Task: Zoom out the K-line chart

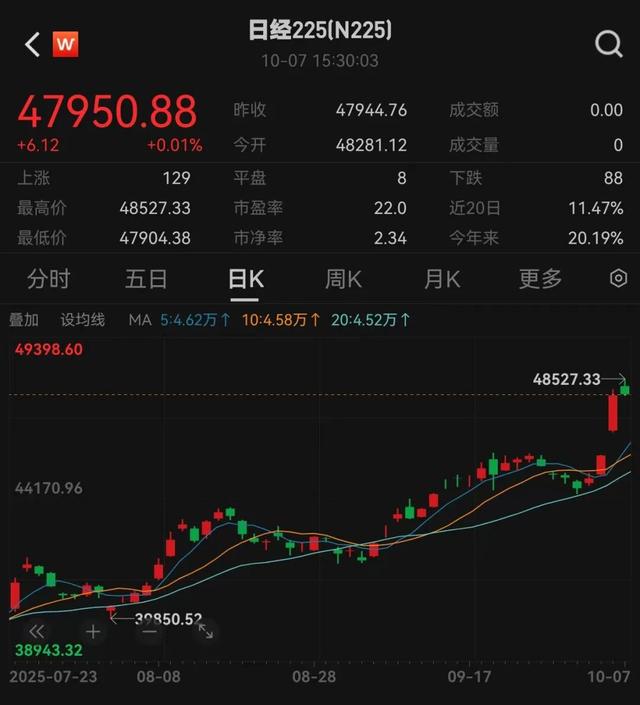Action: click(x=149, y=631)
